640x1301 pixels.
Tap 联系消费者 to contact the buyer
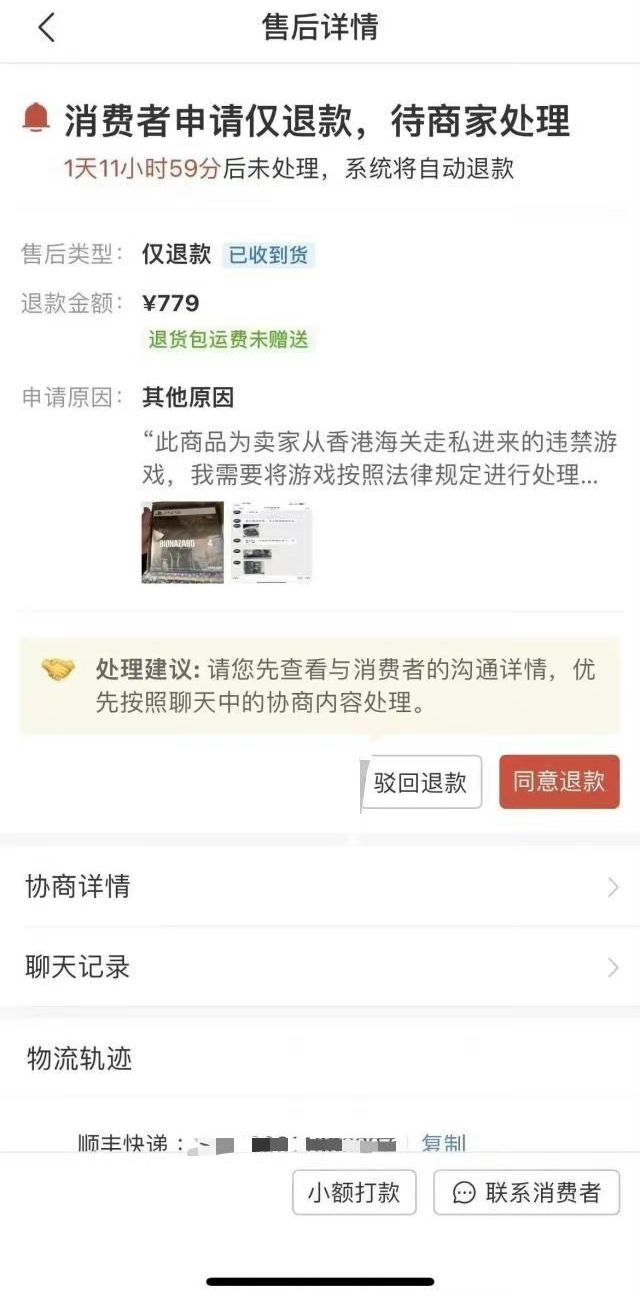click(x=526, y=1192)
